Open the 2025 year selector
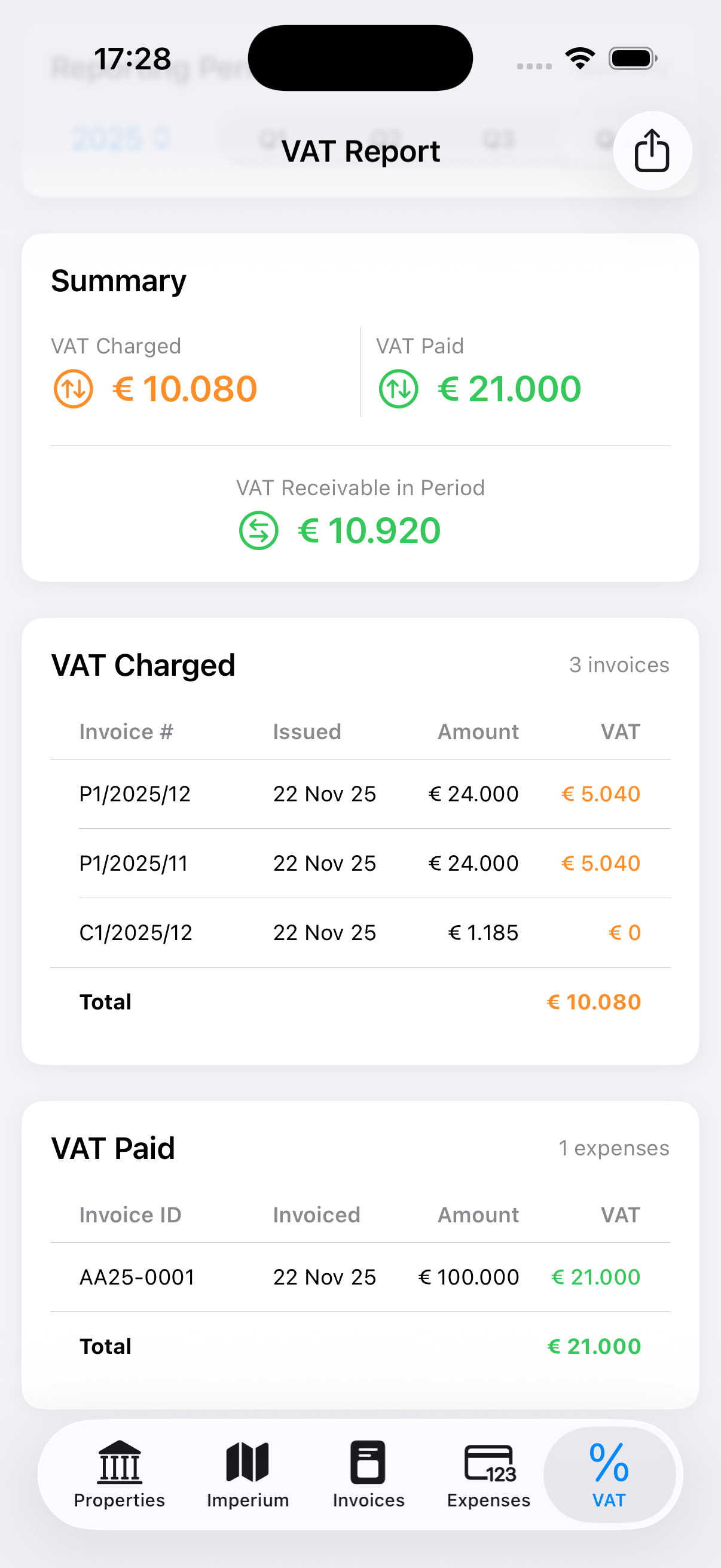This screenshot has width=721, height=1568. [x=121, y=138]
